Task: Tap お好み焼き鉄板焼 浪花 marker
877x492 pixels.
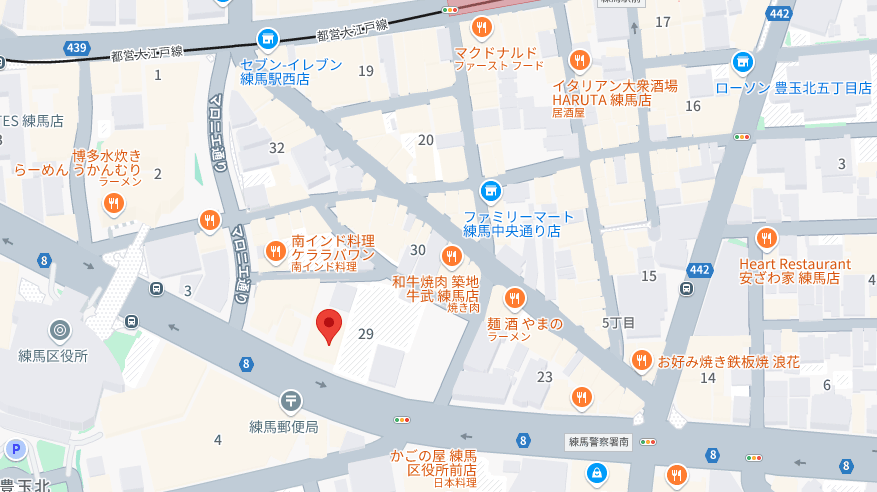Action: [x=642, y=360]
